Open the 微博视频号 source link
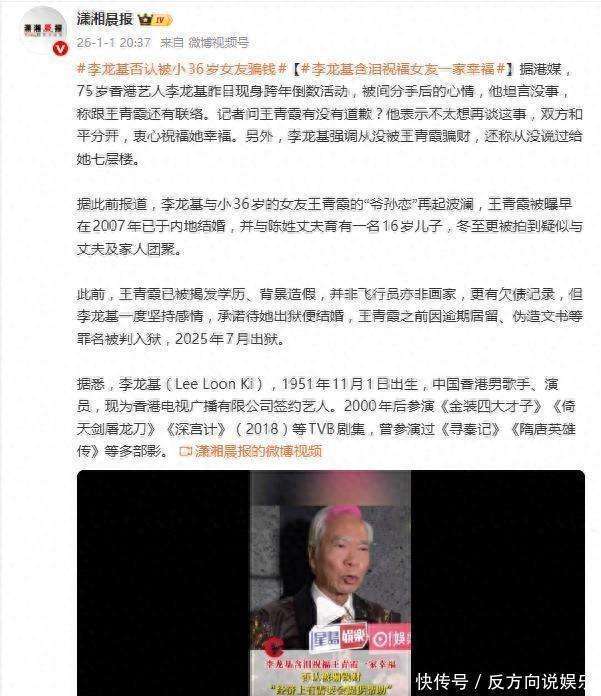601x696 pixels. [218, 41]
